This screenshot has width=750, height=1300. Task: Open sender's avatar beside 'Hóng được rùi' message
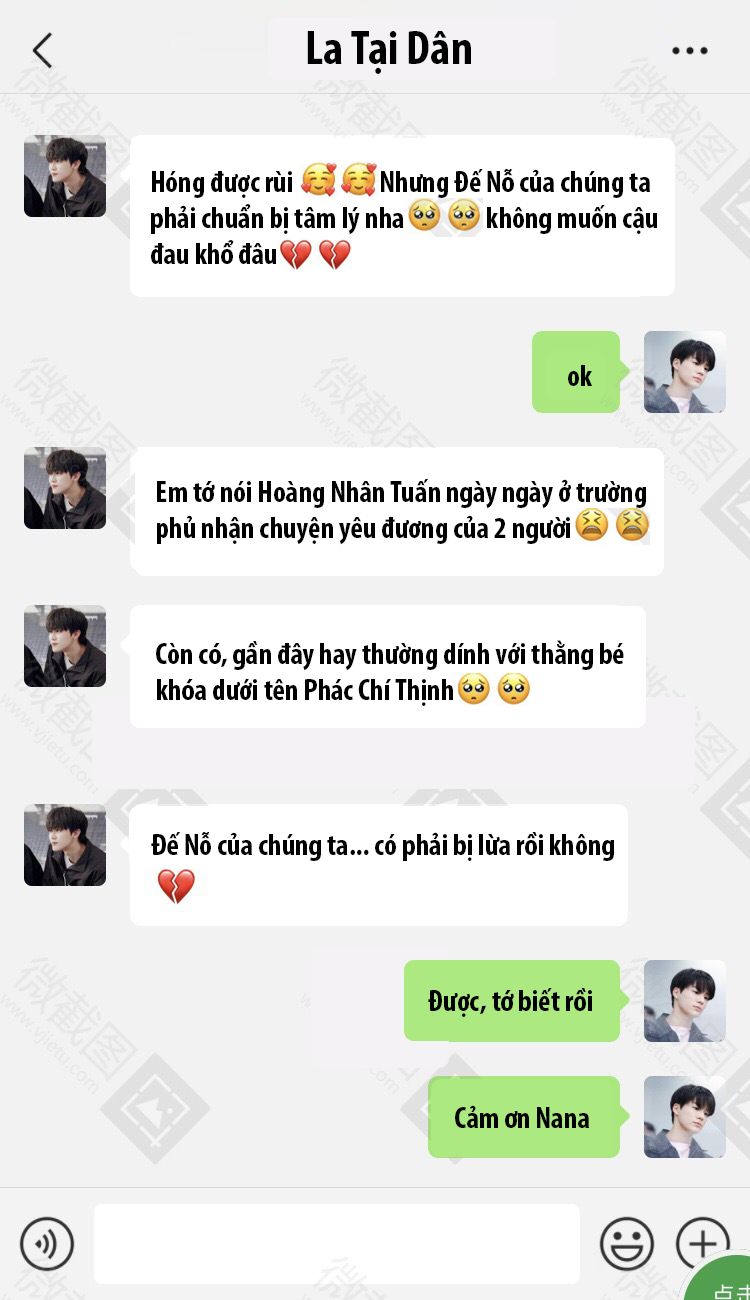[x=65, y=176]
